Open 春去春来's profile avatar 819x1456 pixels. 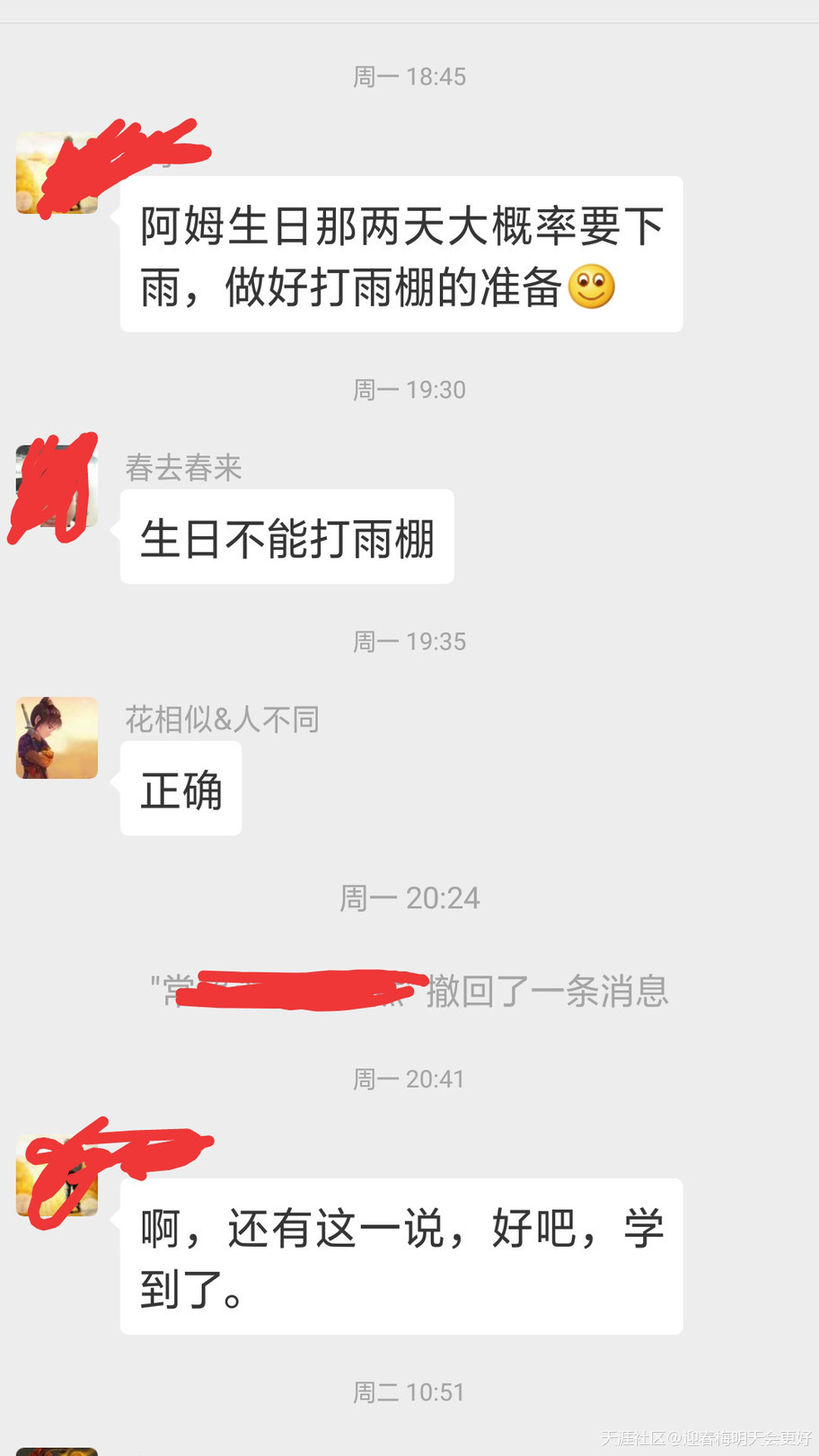point(57,486)
